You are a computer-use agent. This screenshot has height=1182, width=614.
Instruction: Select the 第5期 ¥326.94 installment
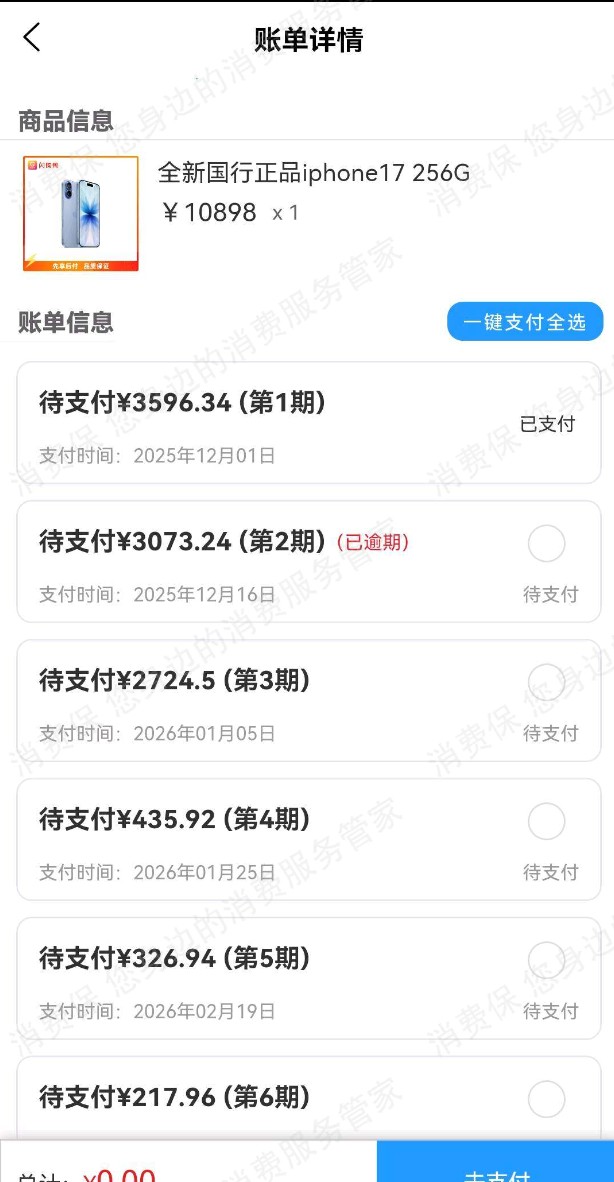[x=546, y=960]
